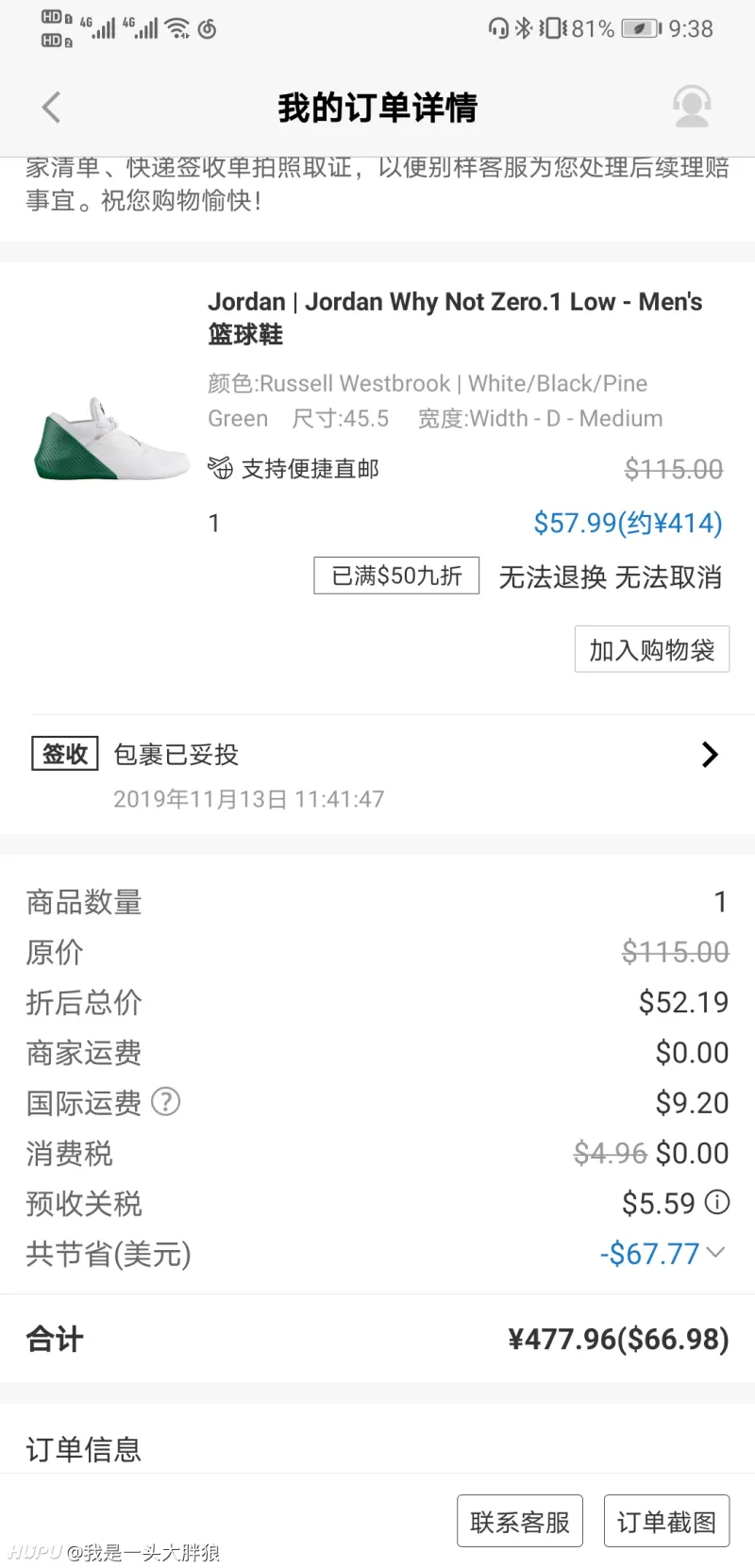Open info icon beside 预收关税 $5.59
The width and height of the screenshot is (755, 1568).
[717, 1202]
